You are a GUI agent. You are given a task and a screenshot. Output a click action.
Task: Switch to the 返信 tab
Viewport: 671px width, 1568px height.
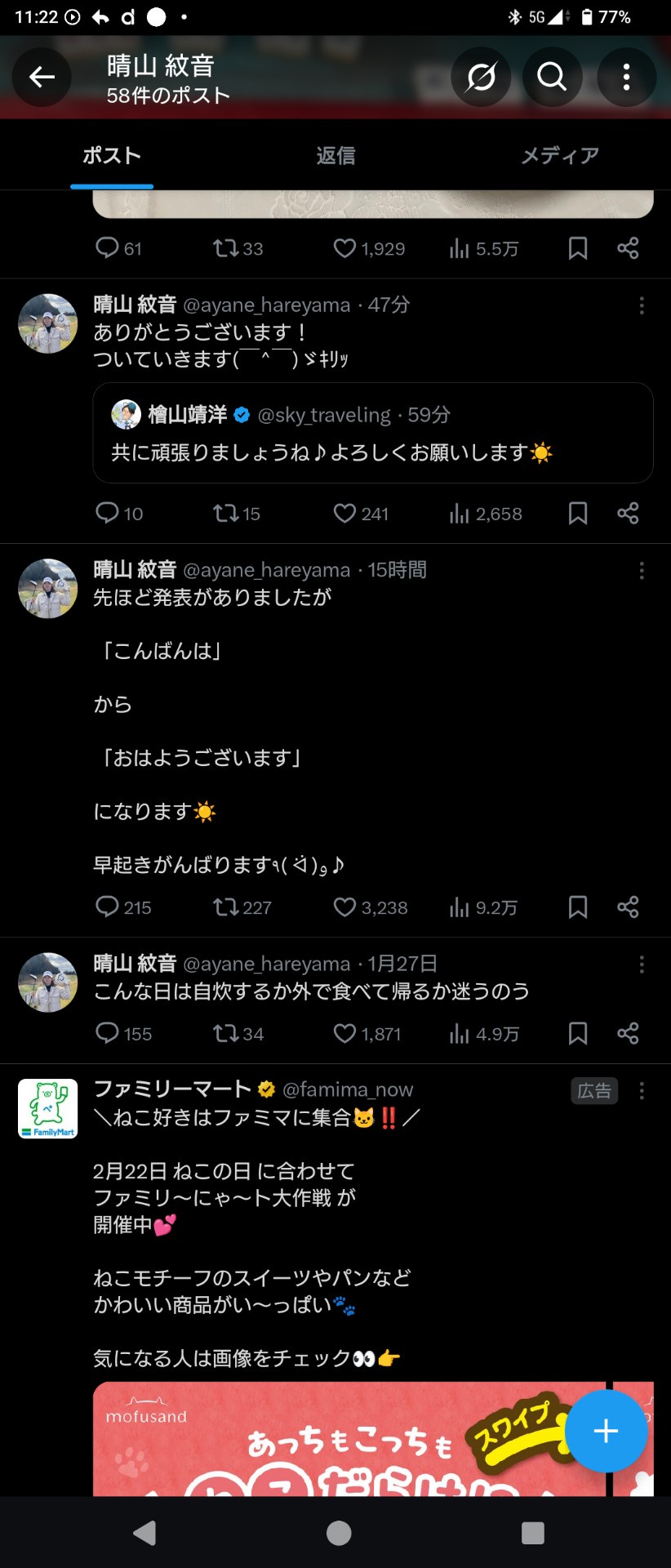coord(335,155)
